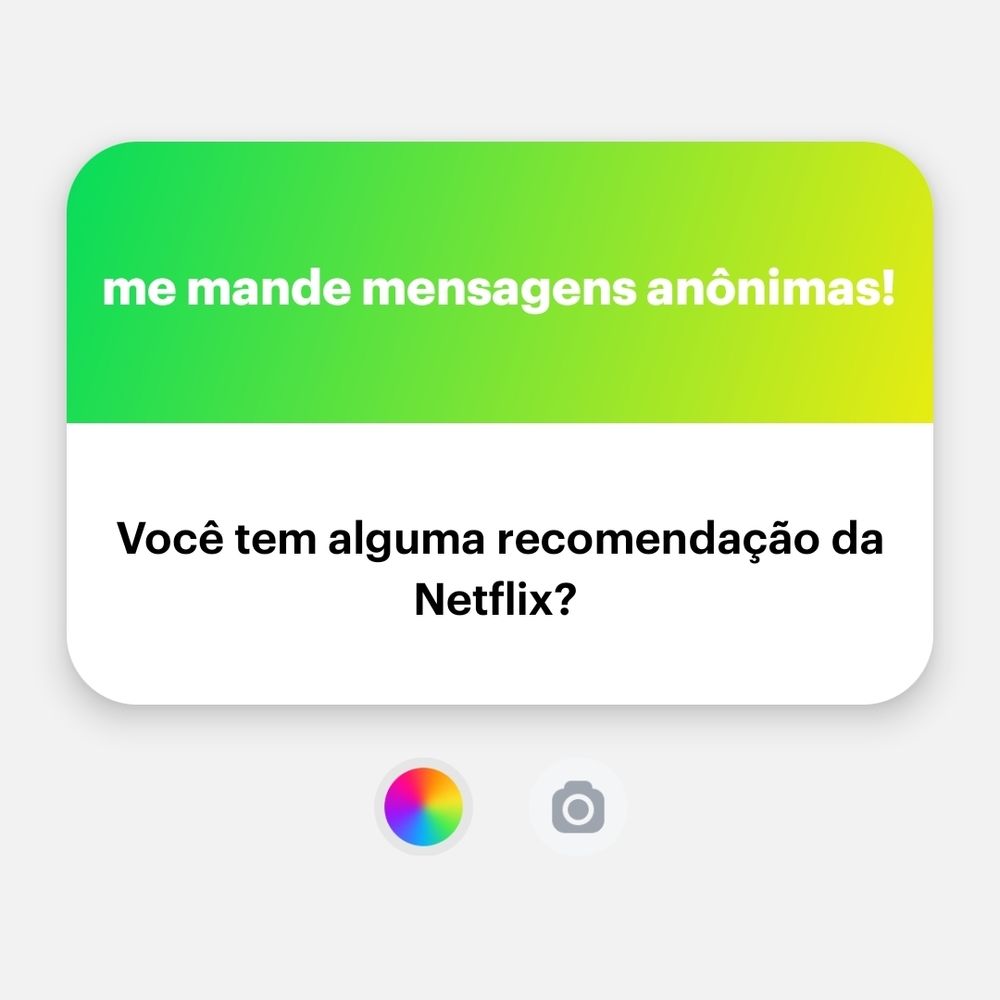1000x1000 pixels.
Task: Change the card background color with the rainbow wheel
Action: pyautogui.click(x=423, y=807)
